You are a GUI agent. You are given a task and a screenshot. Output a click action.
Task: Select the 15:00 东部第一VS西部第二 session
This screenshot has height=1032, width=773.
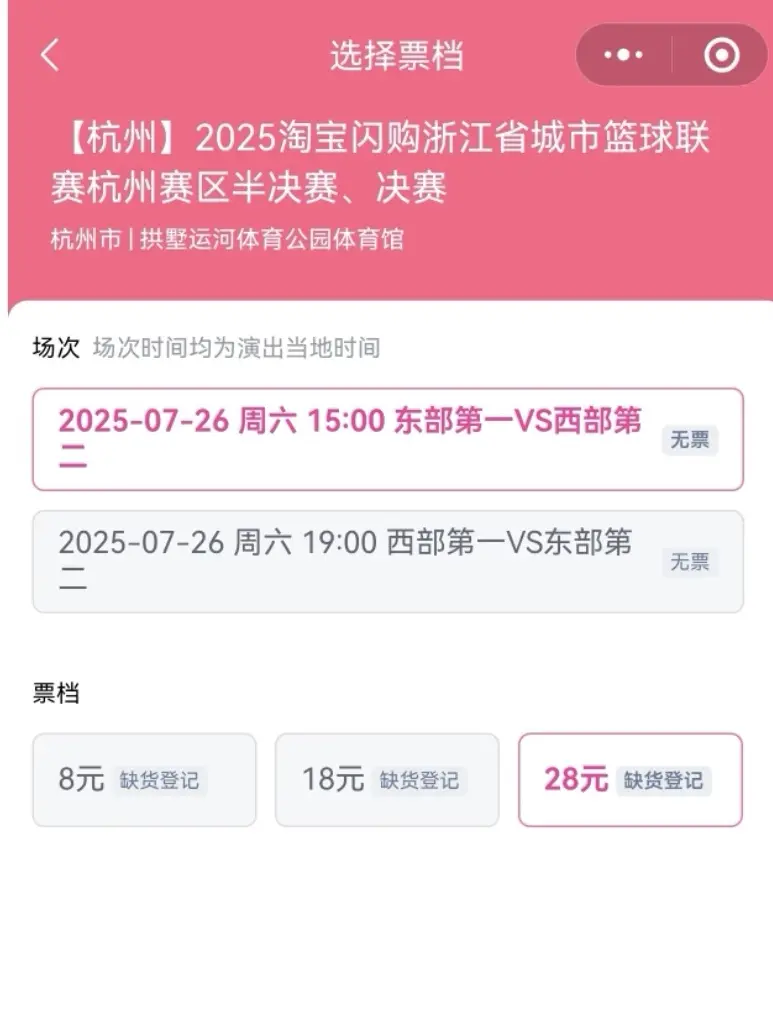click(x=387, y=439)
